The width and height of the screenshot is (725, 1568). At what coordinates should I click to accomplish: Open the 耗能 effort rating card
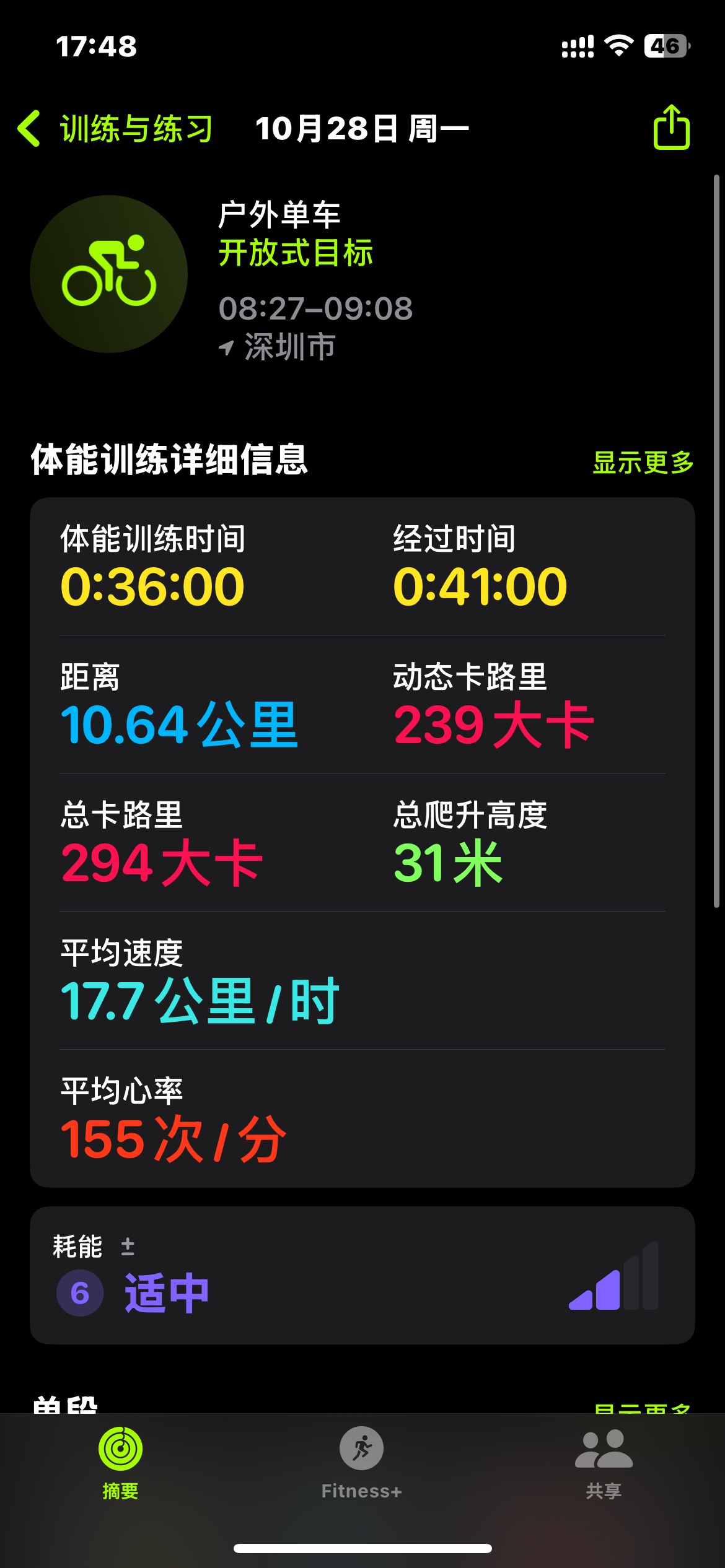(362, 1276)
